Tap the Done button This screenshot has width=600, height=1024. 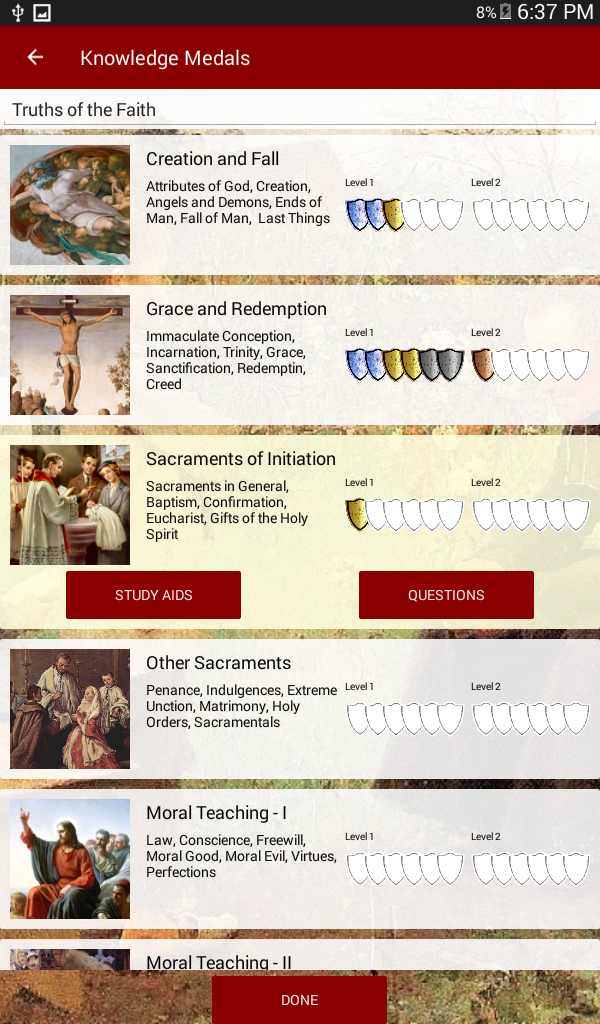(x=299, y=1000)
